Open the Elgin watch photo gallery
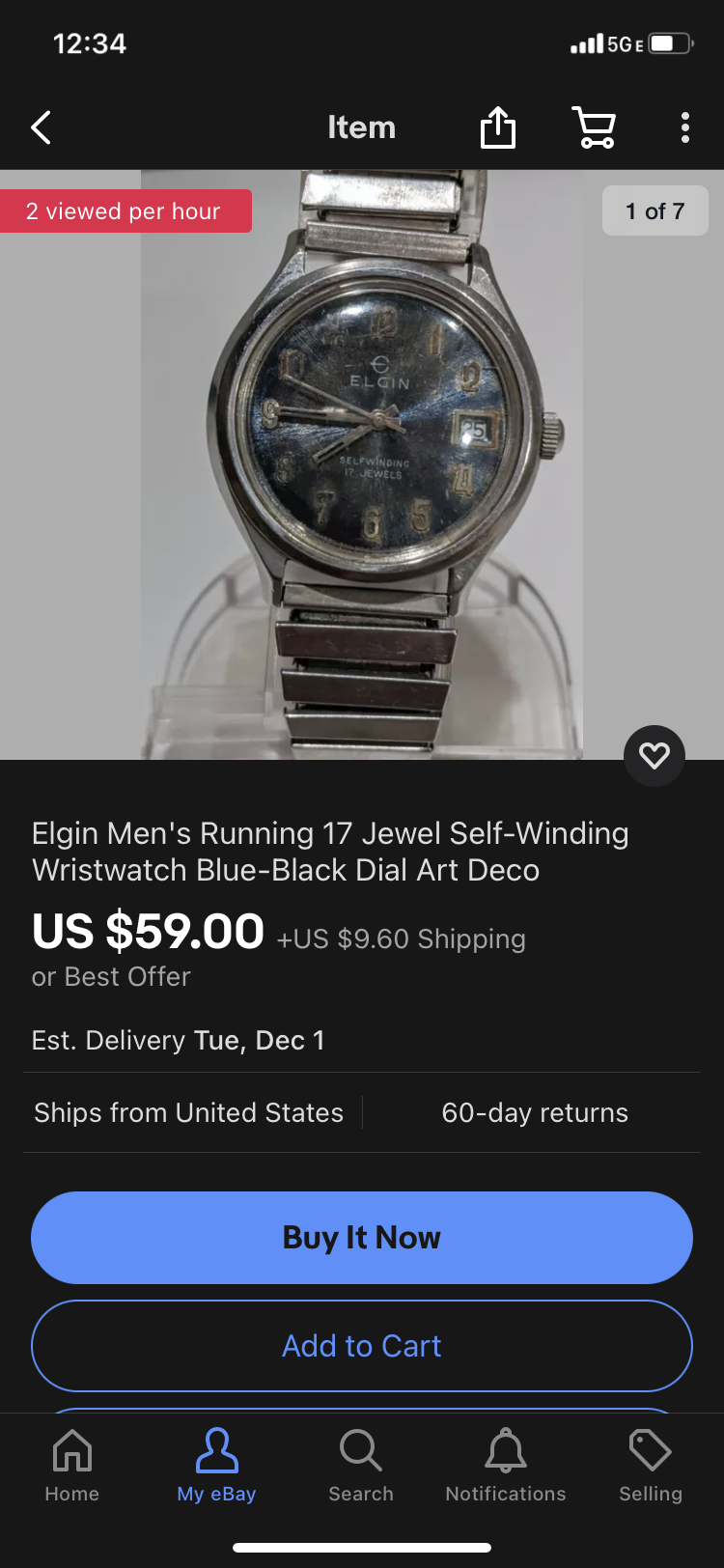 click(362, 463)
